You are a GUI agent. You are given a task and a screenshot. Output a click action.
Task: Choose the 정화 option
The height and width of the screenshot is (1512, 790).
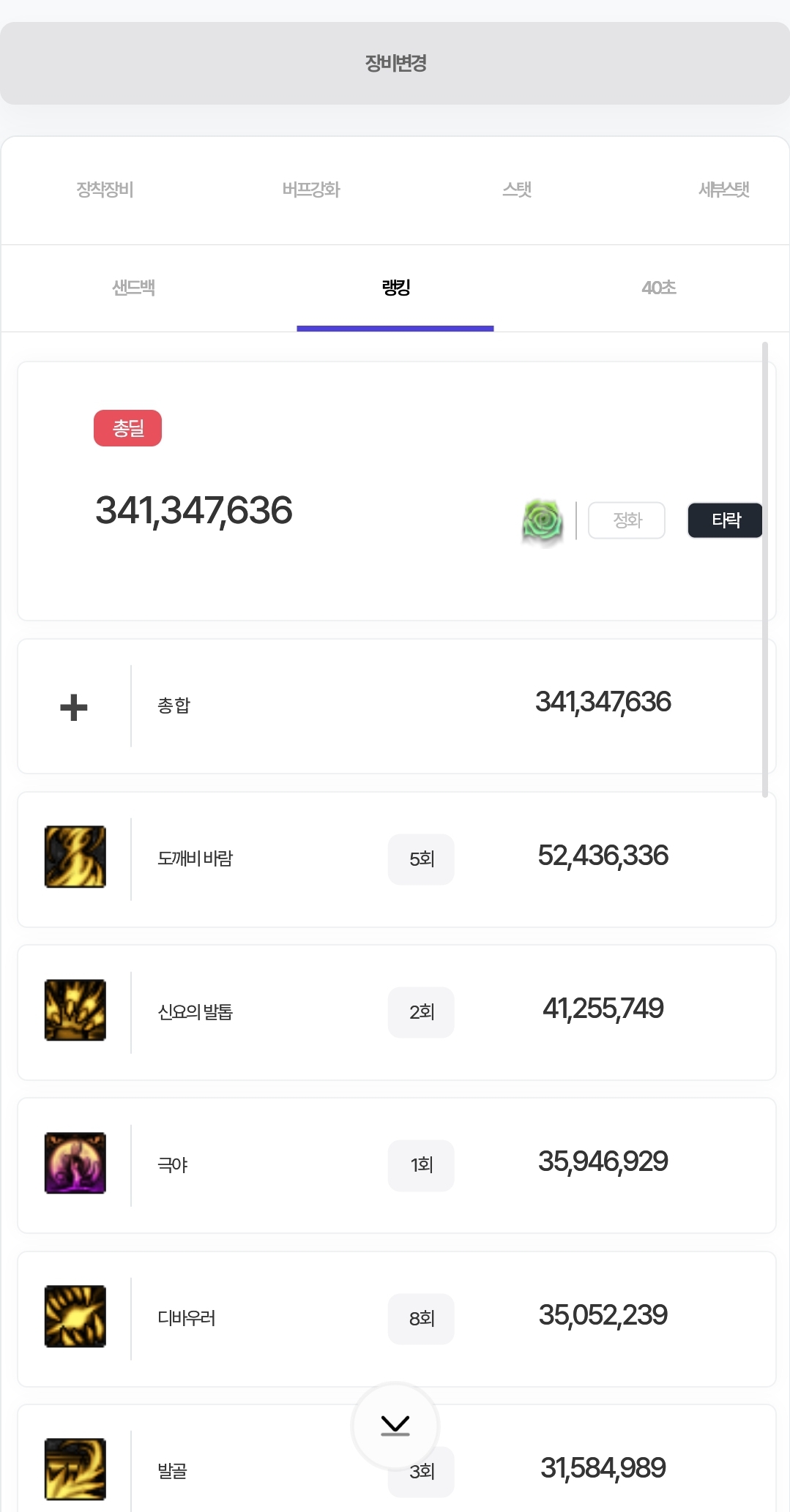pyautogui.click(x=627, y=520)
